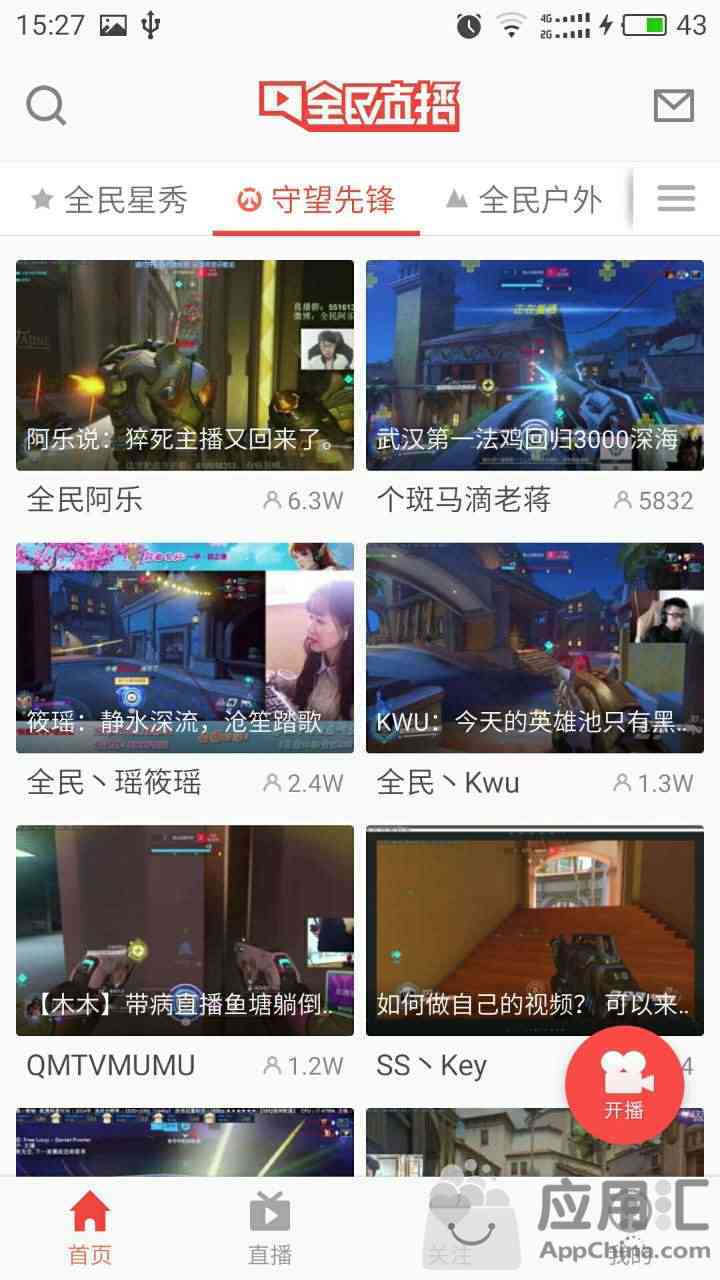This screenshot has height=1280, width=720.
Task: Watch 全民丶Kwu's stream
Action: click(x=535, y=648)
